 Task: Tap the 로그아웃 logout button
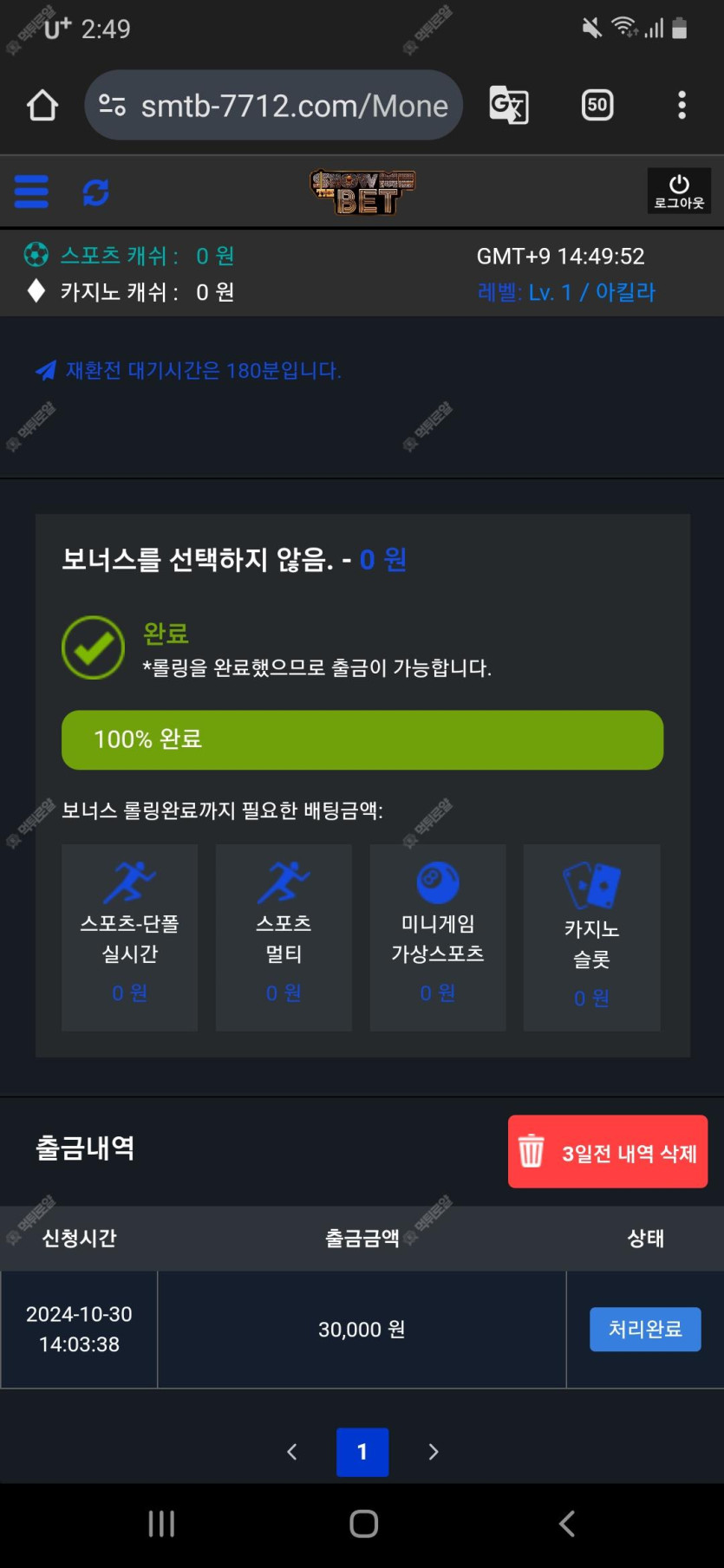(x=679, y=191)
